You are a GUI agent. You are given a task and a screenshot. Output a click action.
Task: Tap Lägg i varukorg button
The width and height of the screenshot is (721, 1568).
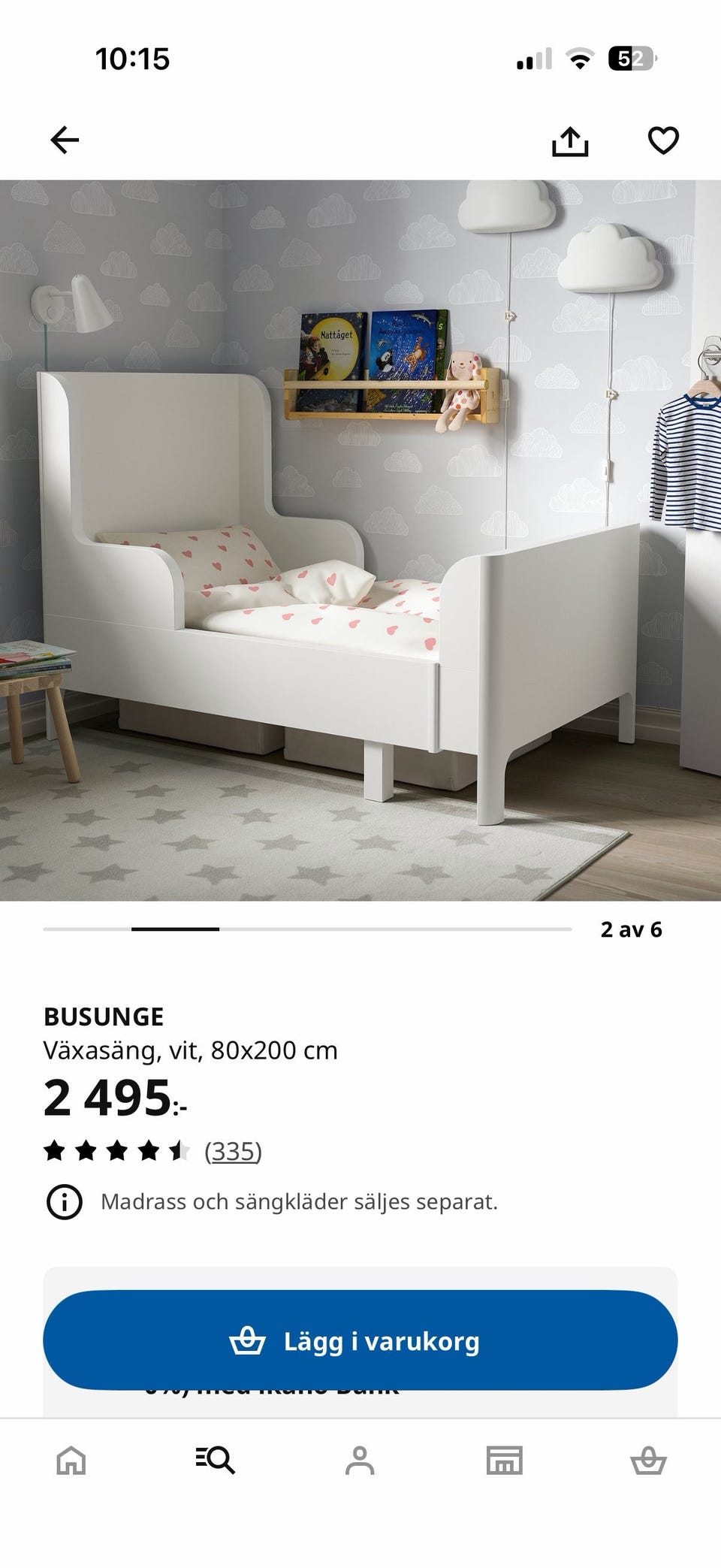click(x=360, y=1340)
